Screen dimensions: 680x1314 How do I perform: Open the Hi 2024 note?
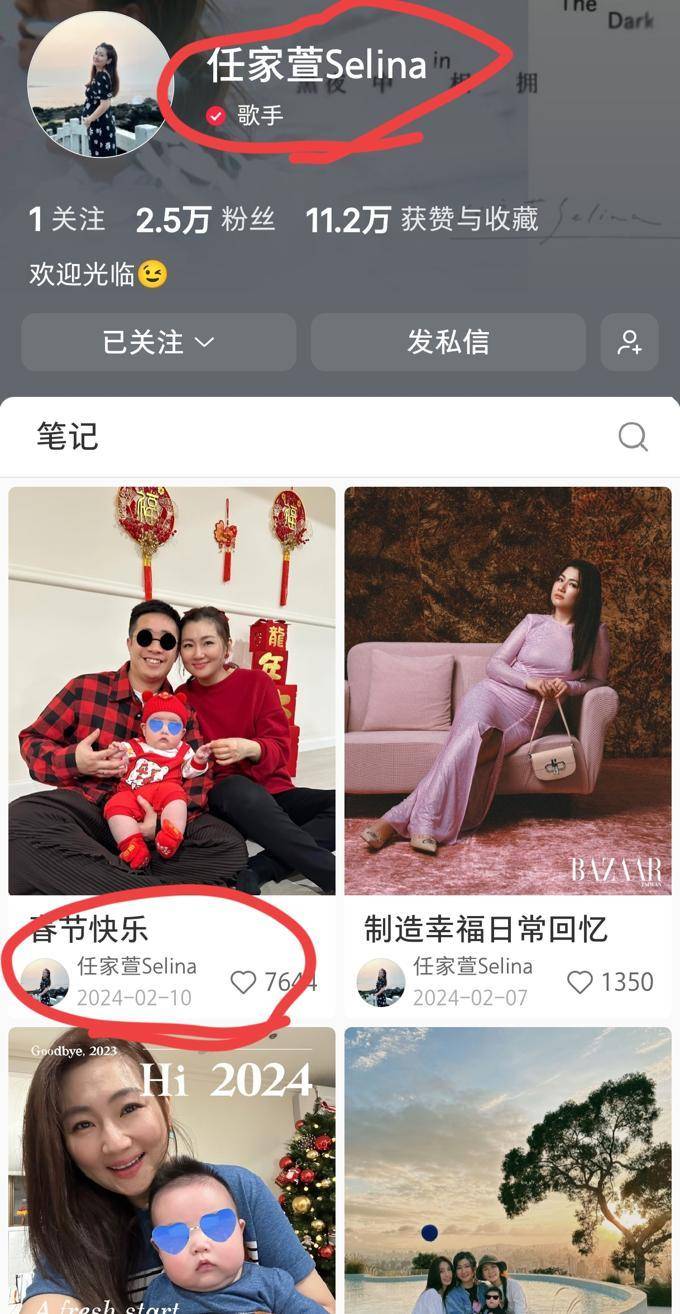tap(172, 1170)
